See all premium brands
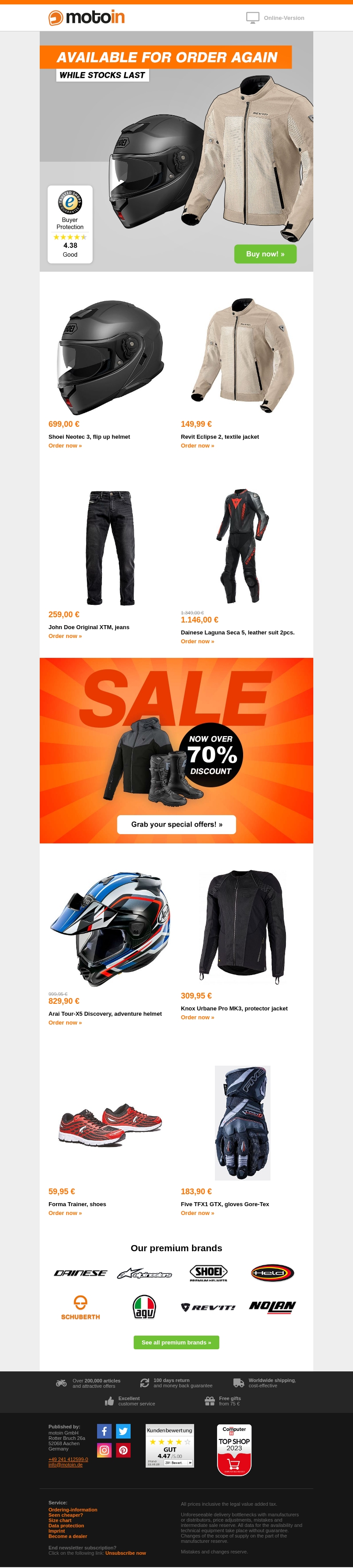The image size is (353, 1568). (176, 1342)
